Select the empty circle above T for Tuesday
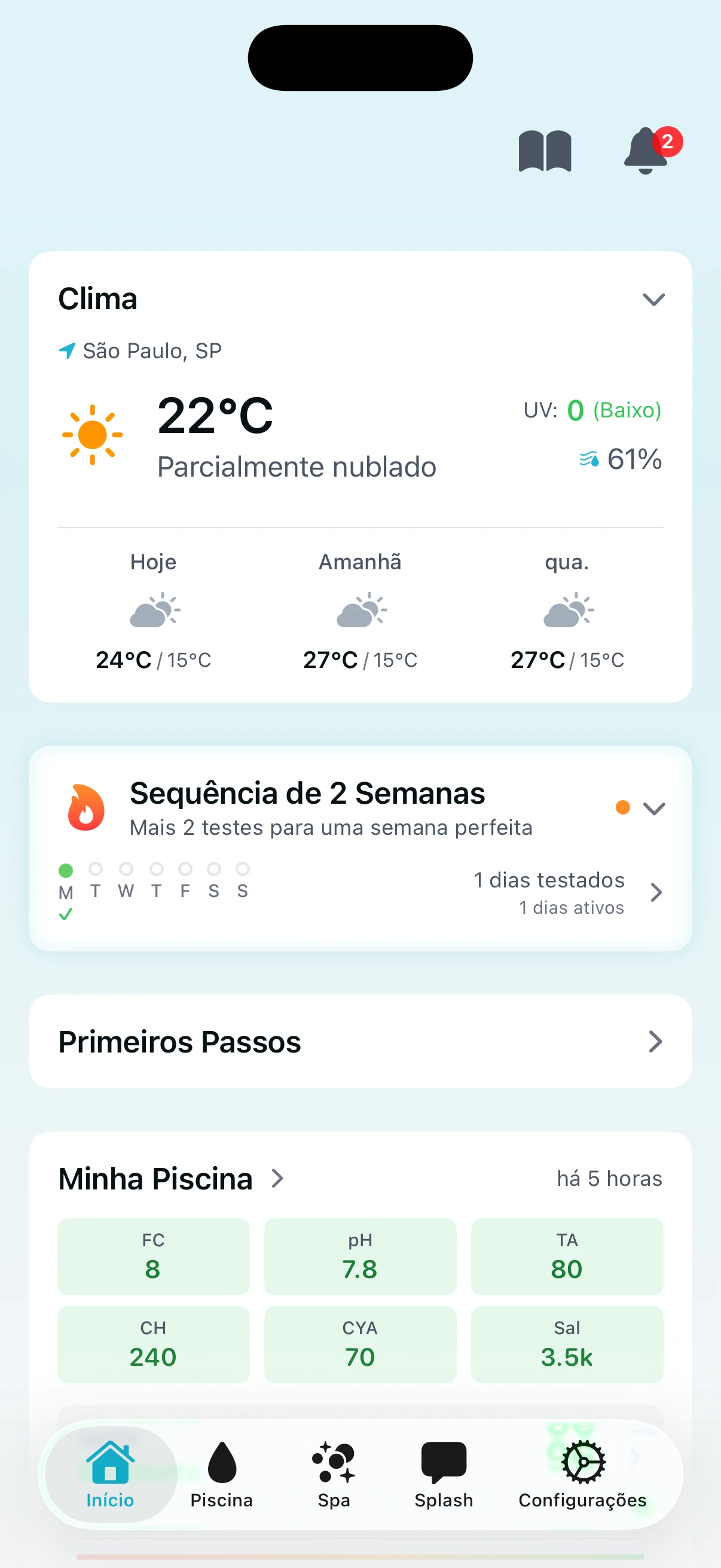The width and height of the screenshot is (721, 1568). pos(96,871)
